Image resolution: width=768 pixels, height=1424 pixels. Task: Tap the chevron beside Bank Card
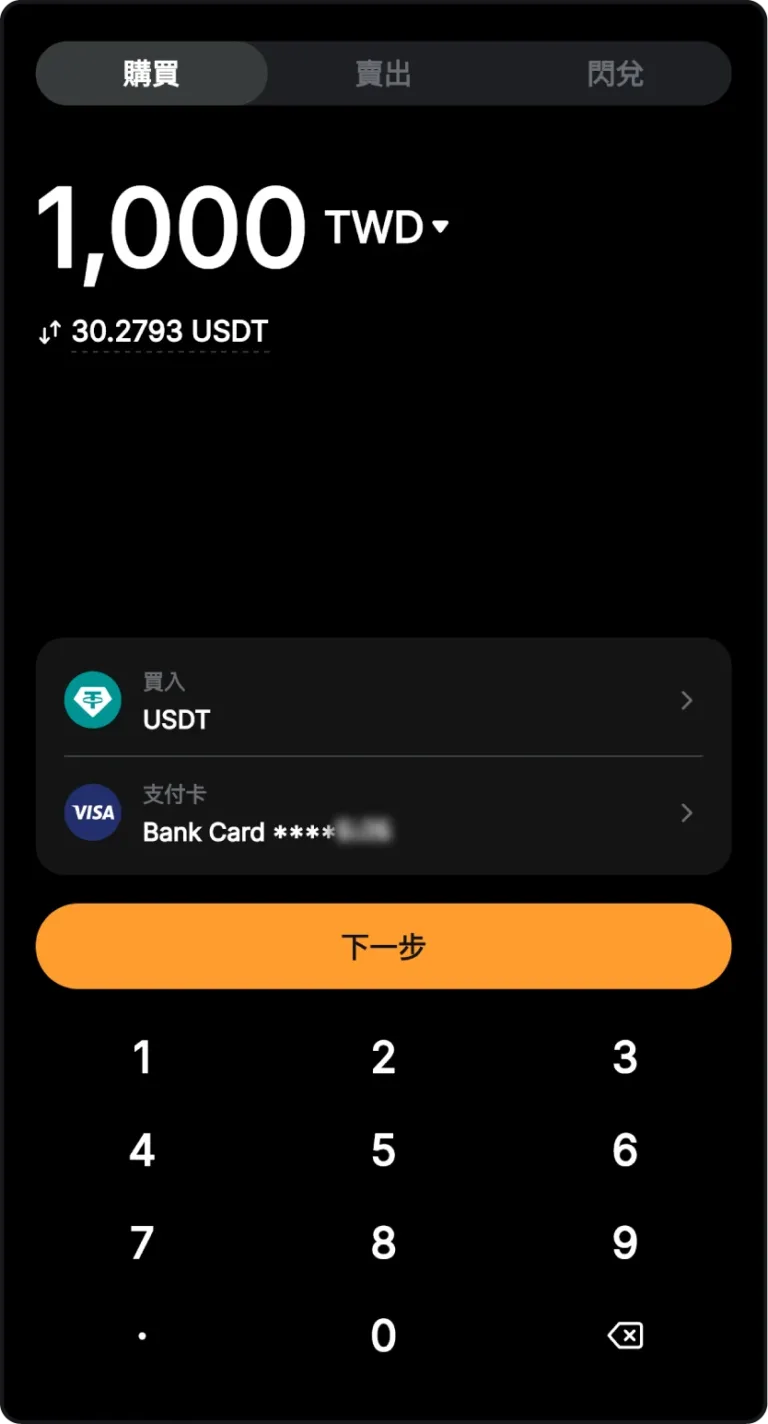(x=686, y=813)
